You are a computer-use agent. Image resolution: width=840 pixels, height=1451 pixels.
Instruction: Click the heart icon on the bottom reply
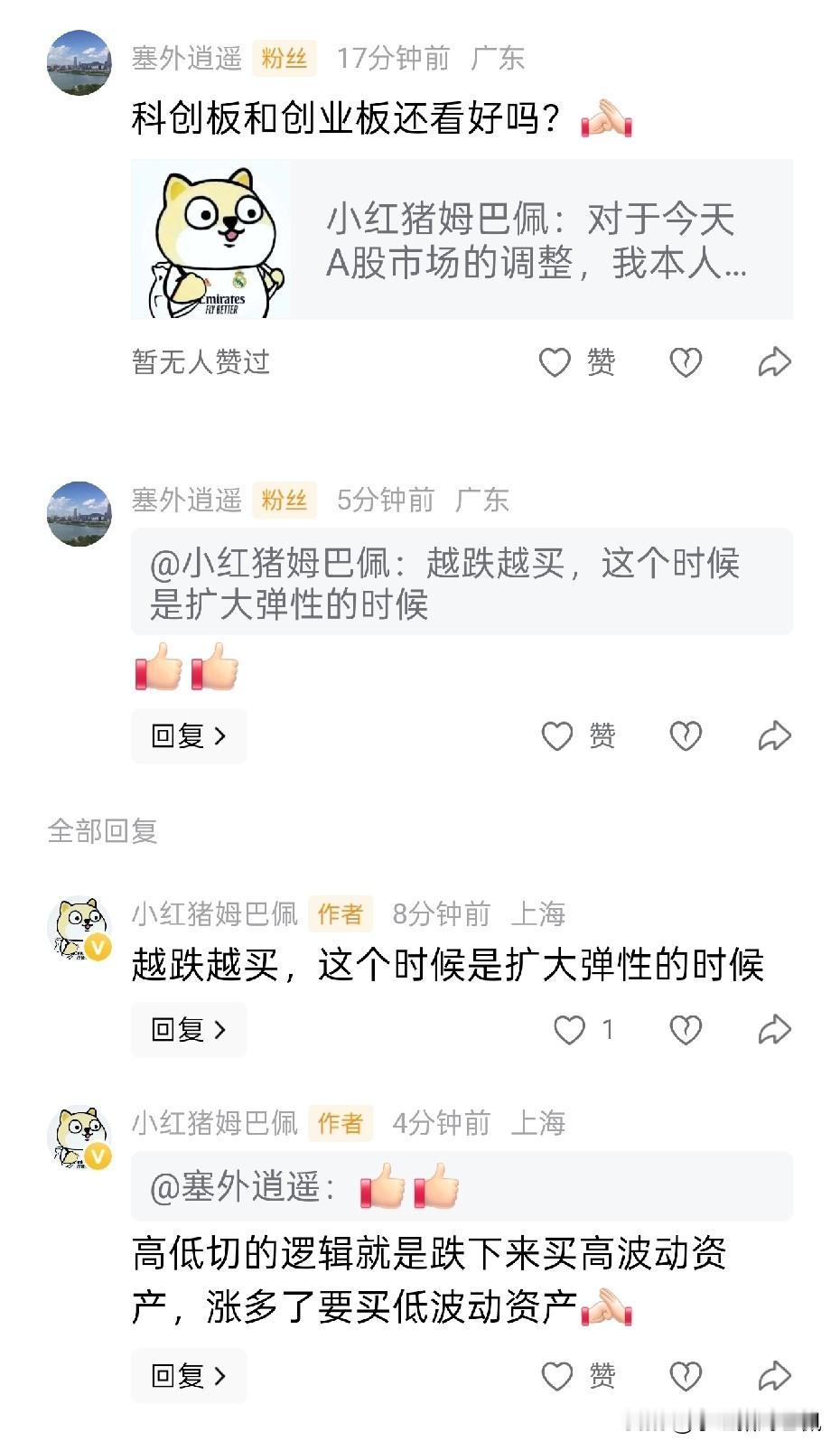click(557, 1376)
